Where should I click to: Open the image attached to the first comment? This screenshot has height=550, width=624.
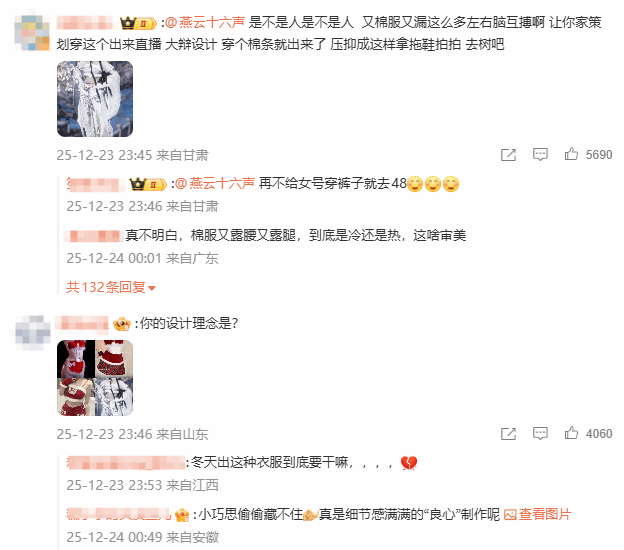click(x=95, y=99)
